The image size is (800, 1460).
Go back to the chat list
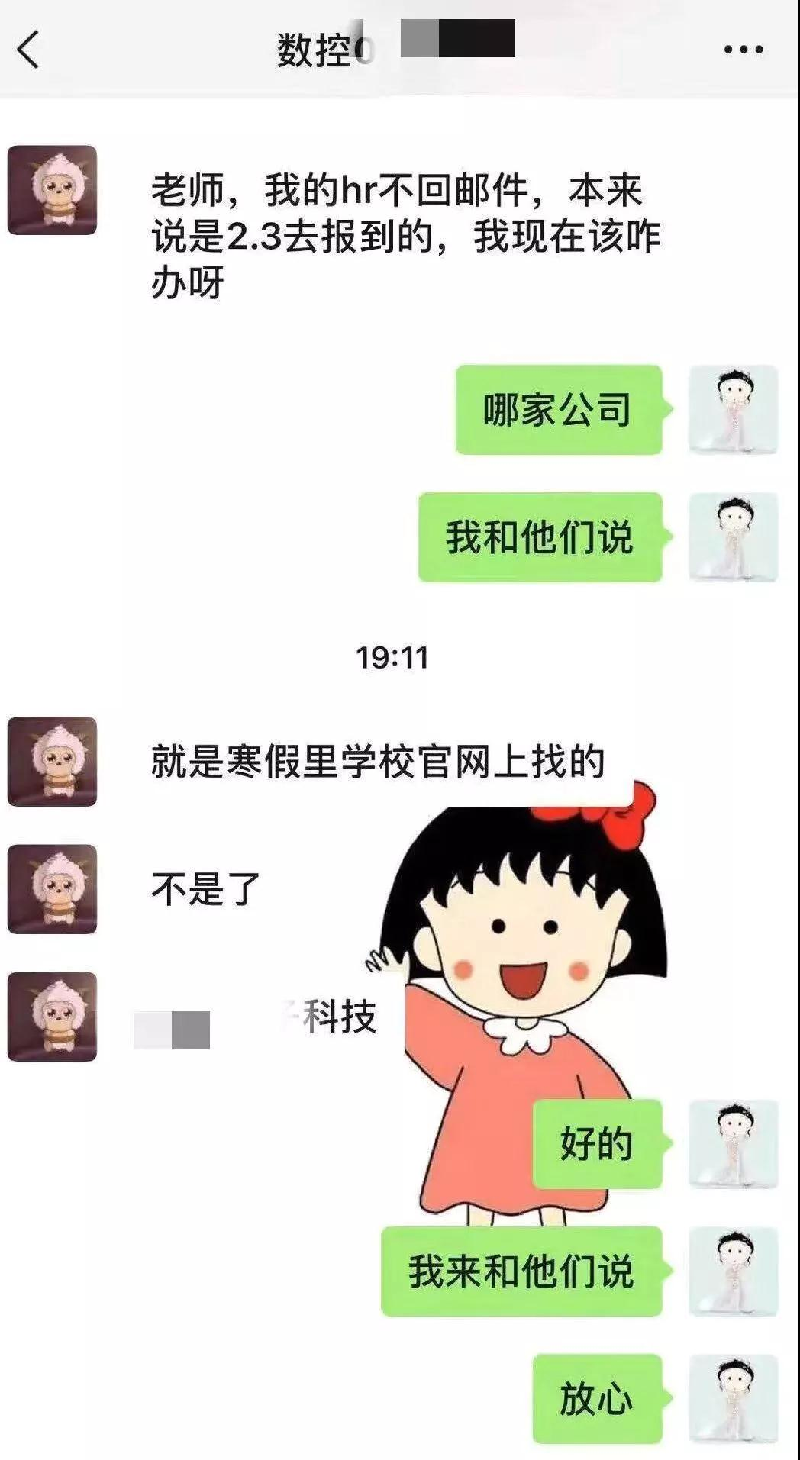(x=29, y=49)
